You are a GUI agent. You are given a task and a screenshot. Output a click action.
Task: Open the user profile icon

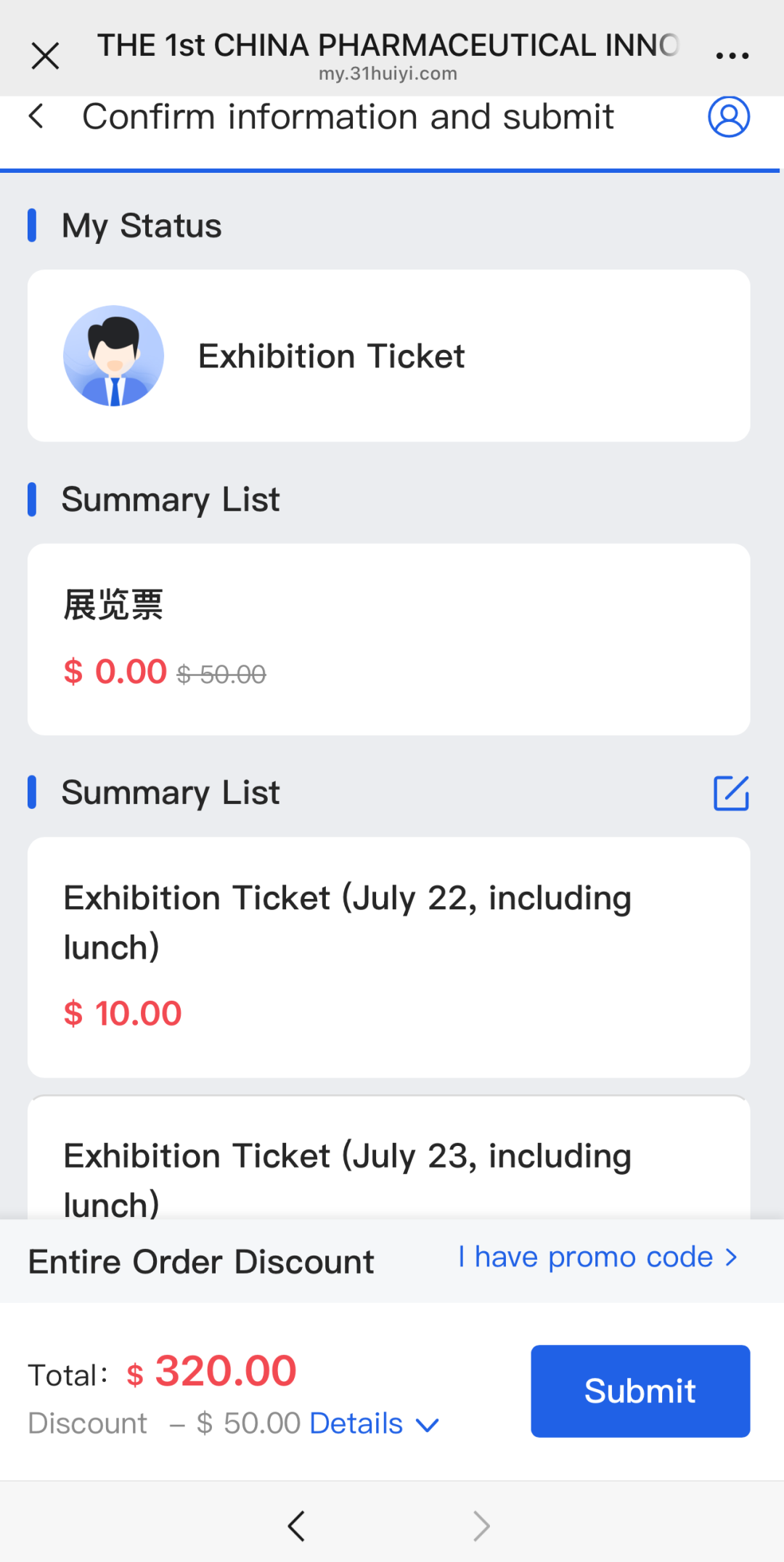[x=729, y=117]
